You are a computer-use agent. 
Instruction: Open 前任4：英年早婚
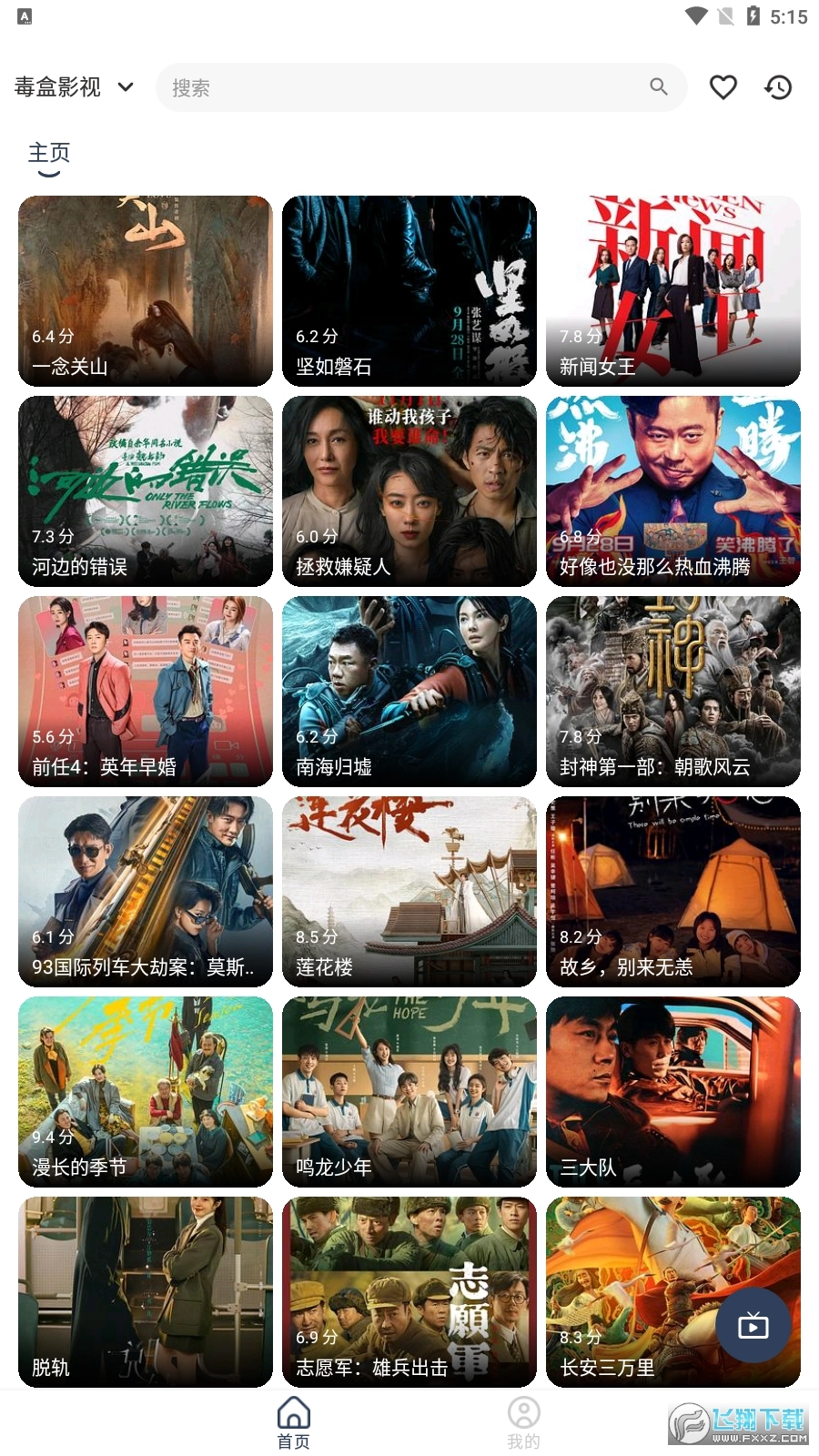click(146, 692)
